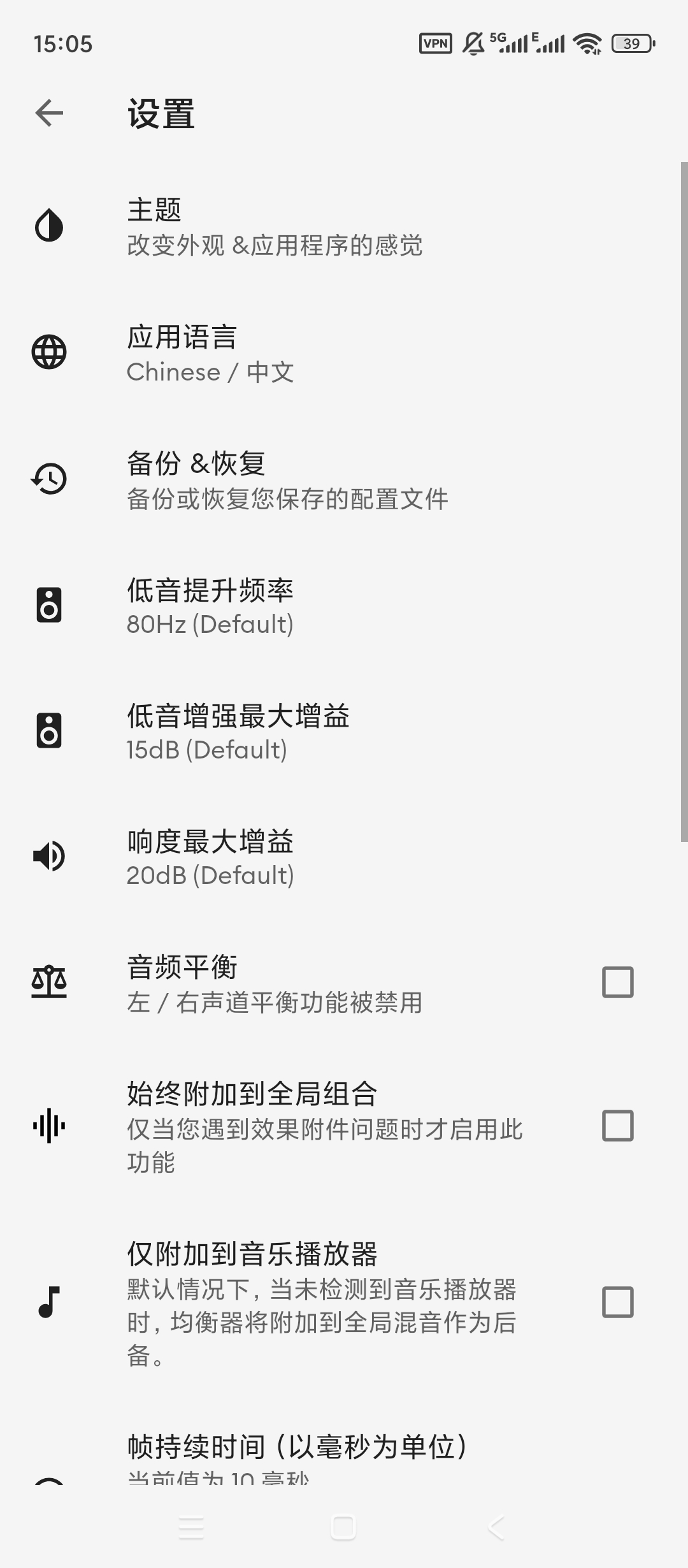Tap the speaker icon next to 低音增强最大增益
The height and width of the screenshot is (1568, 688).
click(x=48, y=732)
